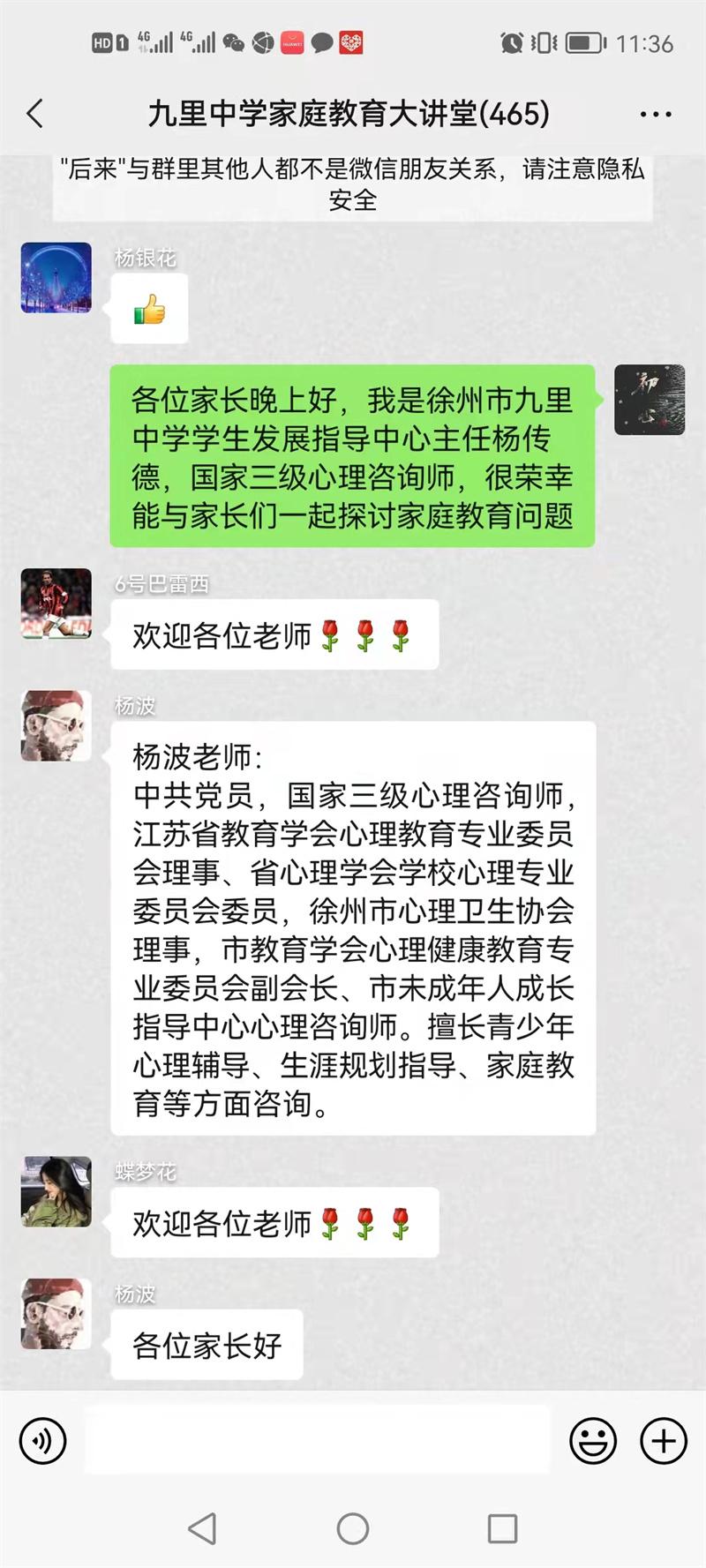
Task: Open the emoji picker
Action: [x=593, y=1441]
